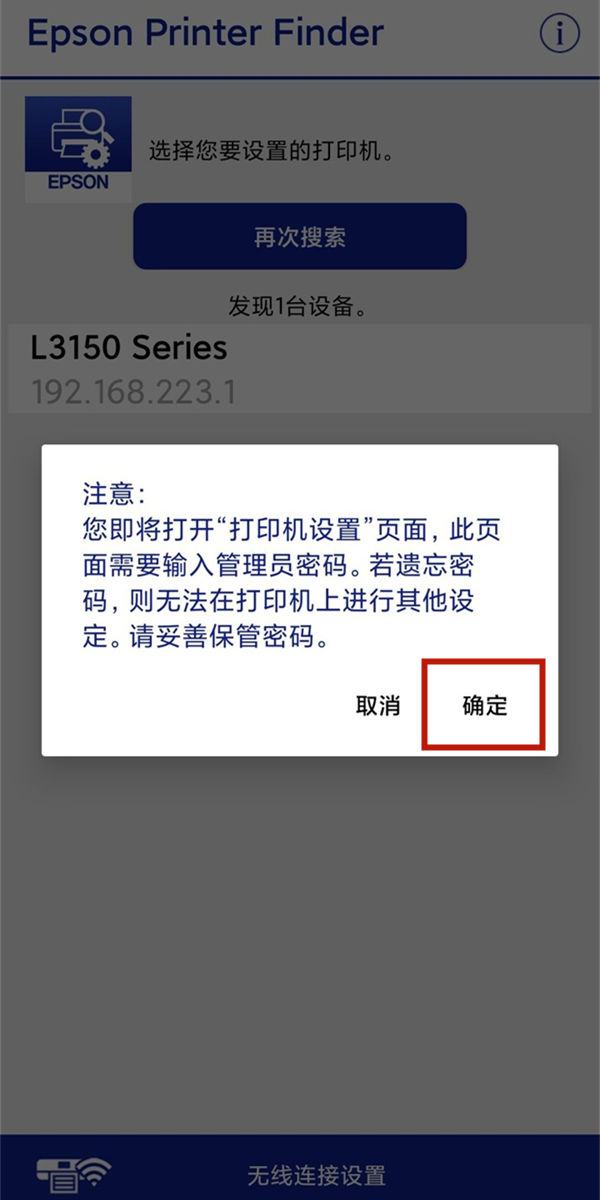The width and height of the screenshot is (600, 1200).
Task: Open the info icon in the header
Action: pos(560,33)
